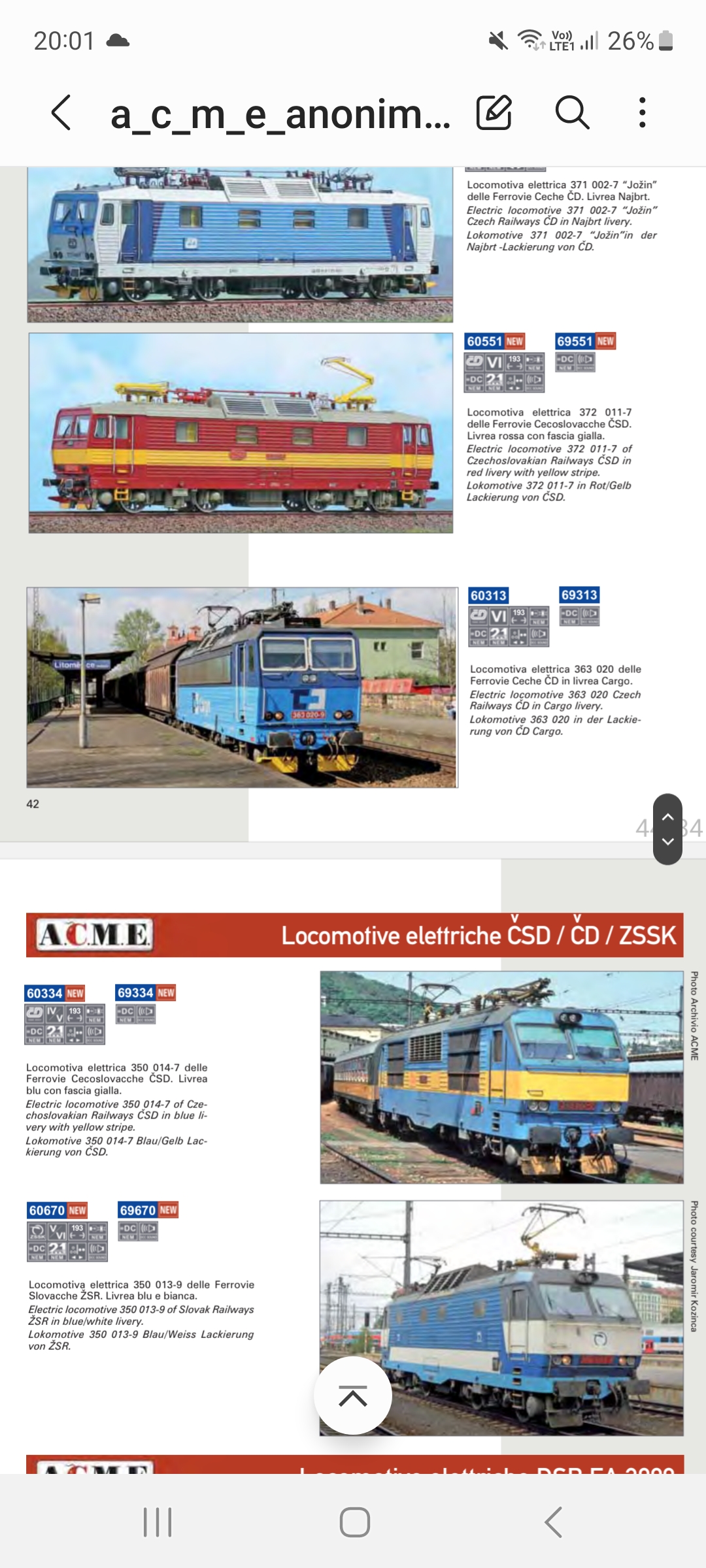Go back from the PDF viewer
The height and width of the screenshot is (1568, 706).
point(61,113)
